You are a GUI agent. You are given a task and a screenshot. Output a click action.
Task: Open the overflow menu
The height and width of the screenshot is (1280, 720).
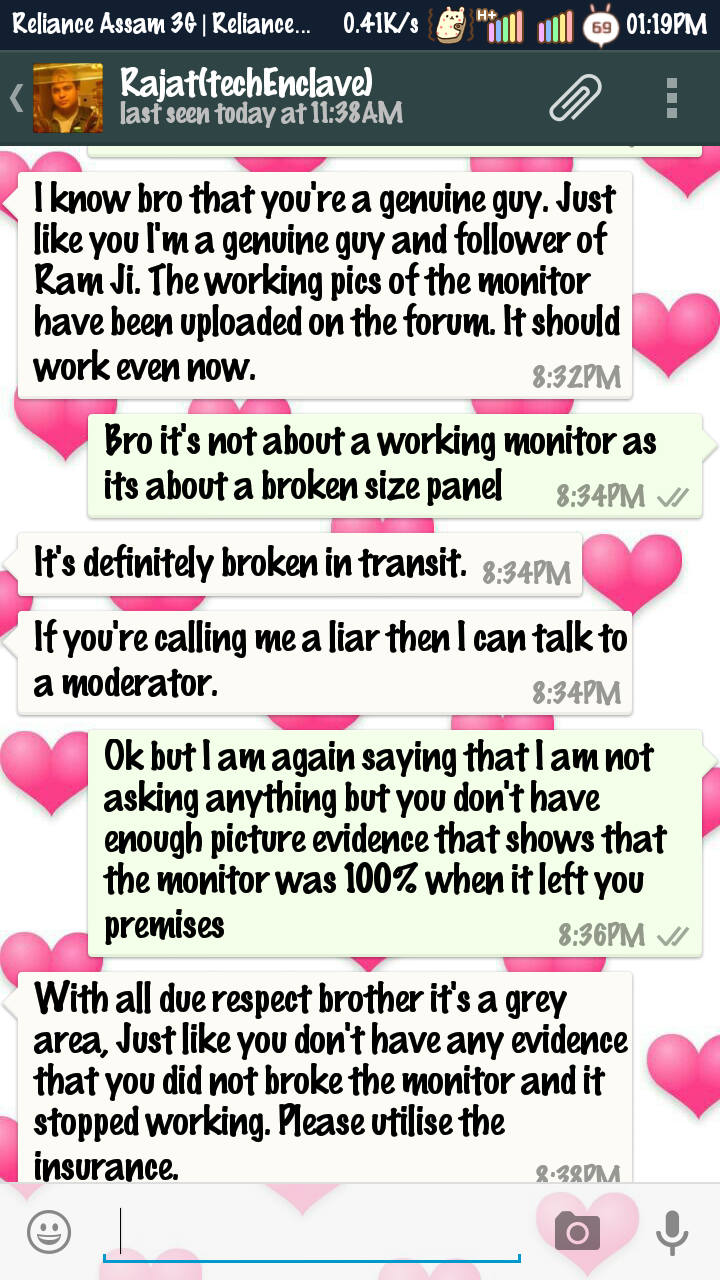coord(672,98)
